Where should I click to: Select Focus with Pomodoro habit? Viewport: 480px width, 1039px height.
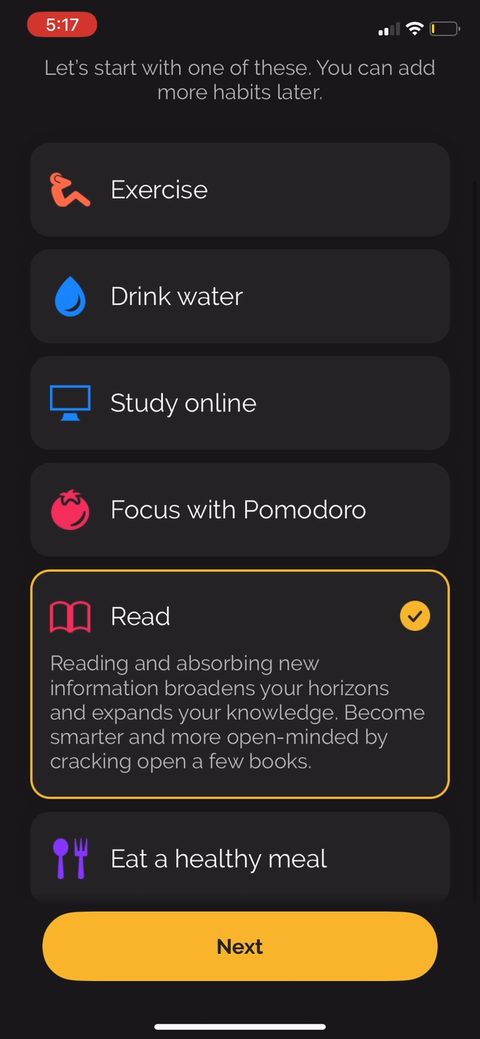tap(240, 510)
